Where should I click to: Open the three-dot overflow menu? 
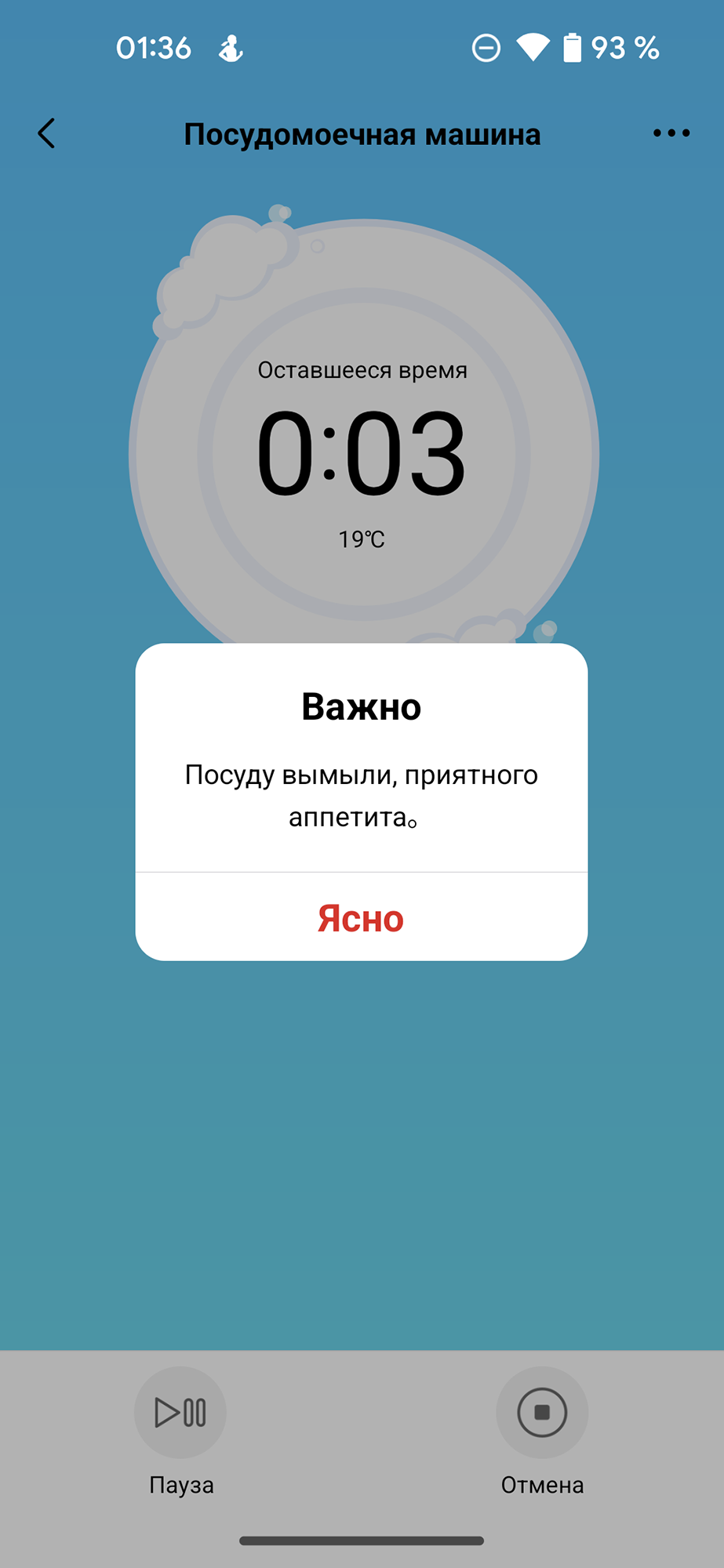pos(671,133)
